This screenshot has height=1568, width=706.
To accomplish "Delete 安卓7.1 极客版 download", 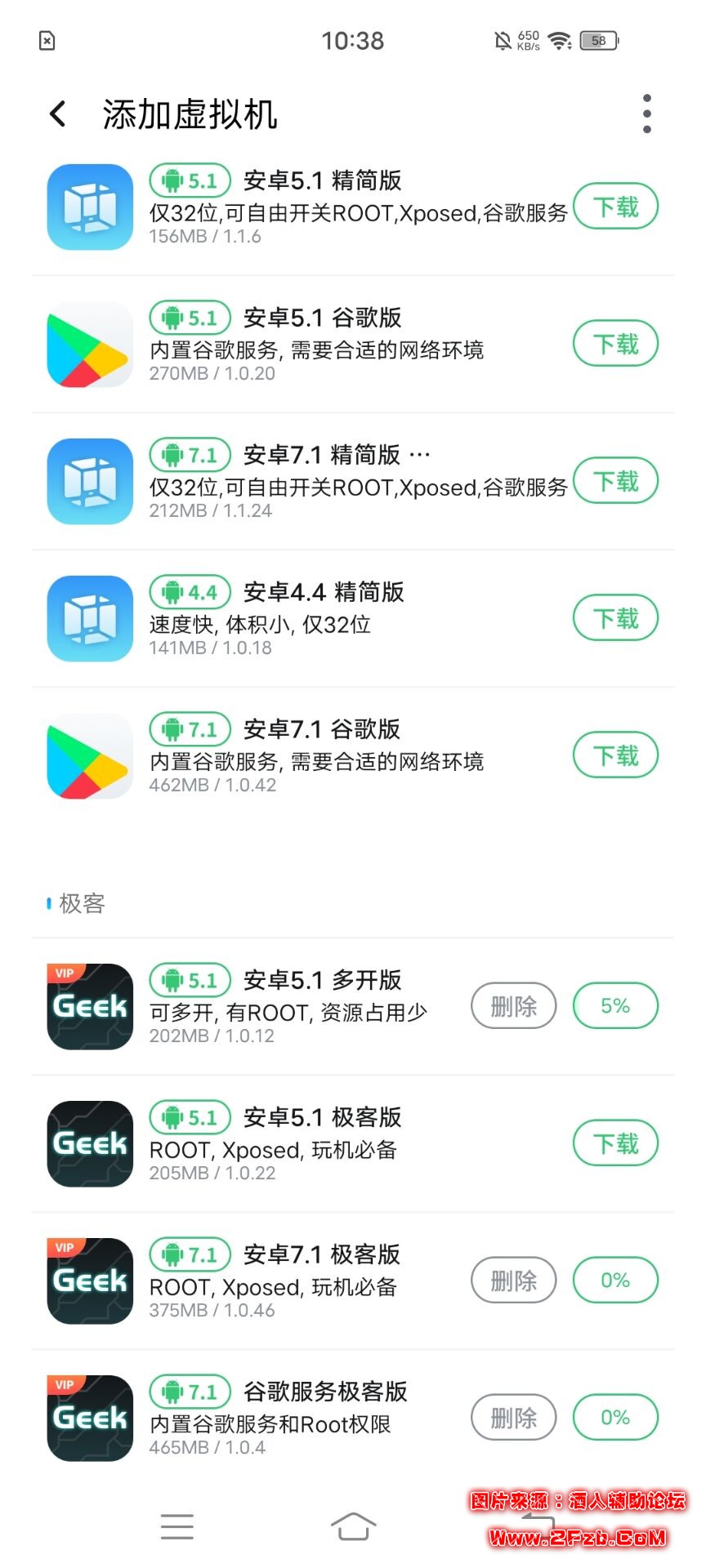I will (513, 1281).
